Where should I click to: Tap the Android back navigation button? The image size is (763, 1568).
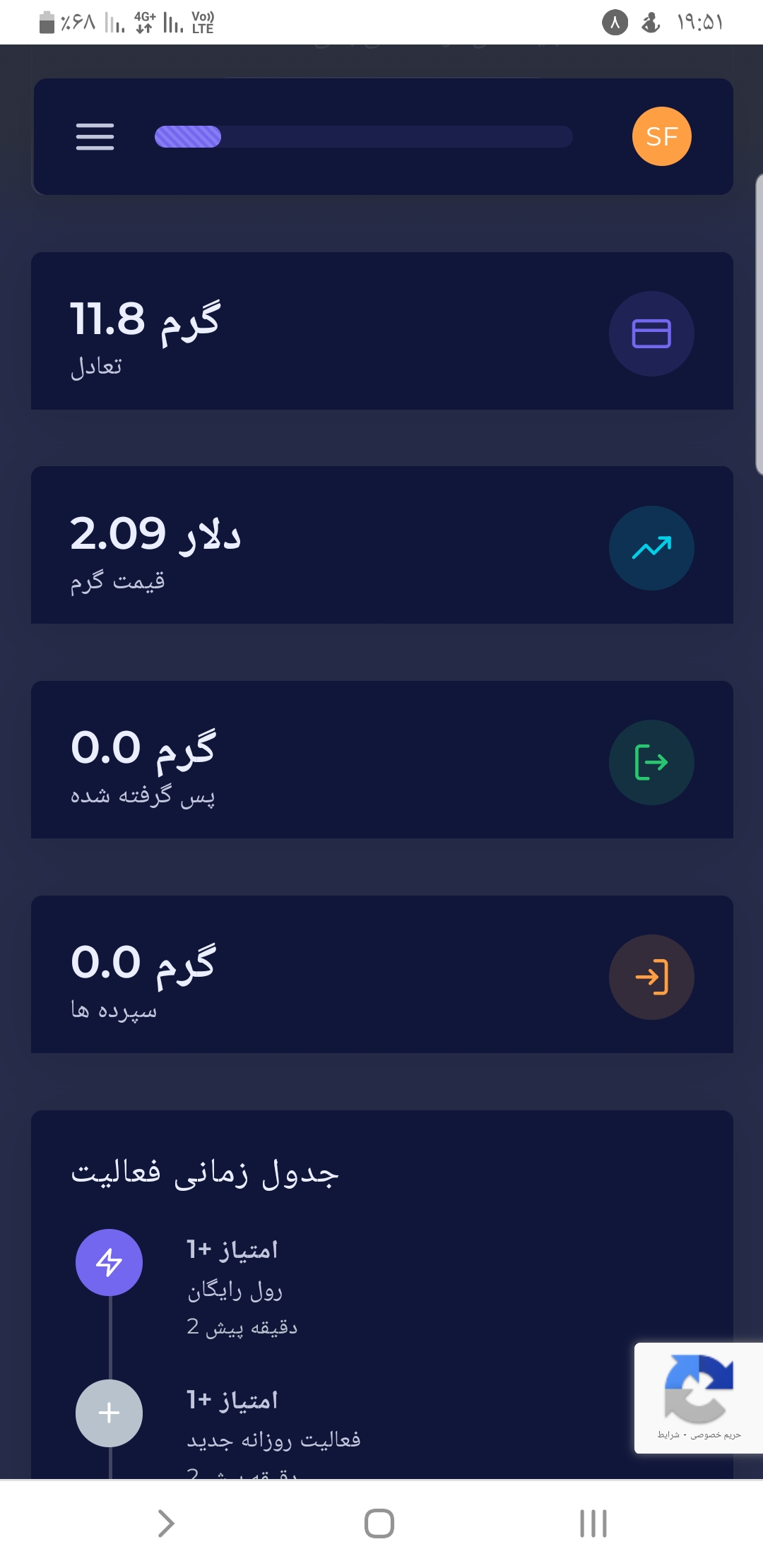[x=167, y=1524]
